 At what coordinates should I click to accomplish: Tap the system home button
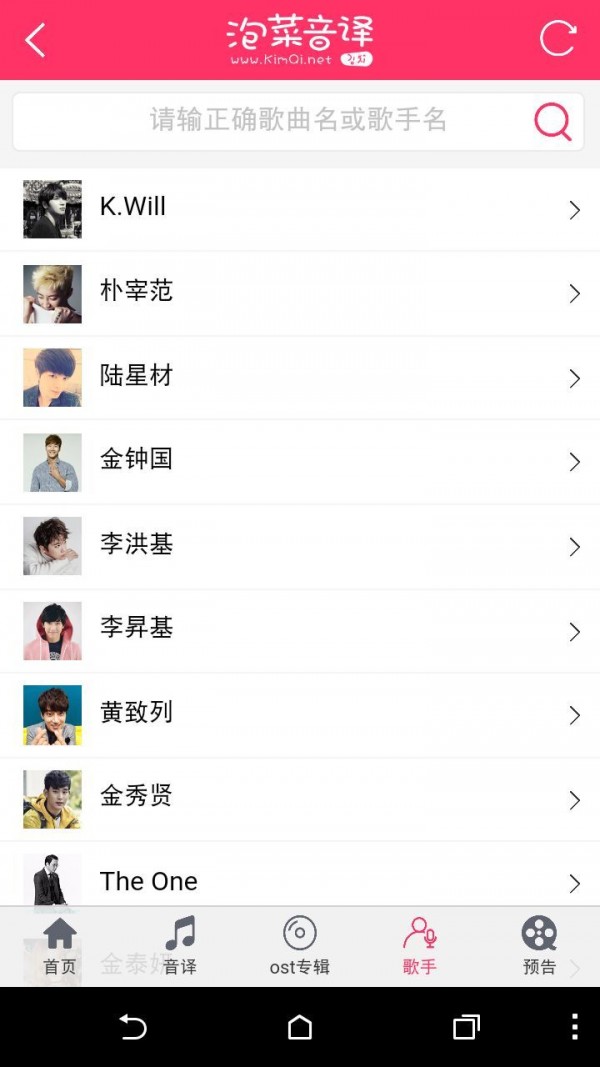[x=300, y=1027]
